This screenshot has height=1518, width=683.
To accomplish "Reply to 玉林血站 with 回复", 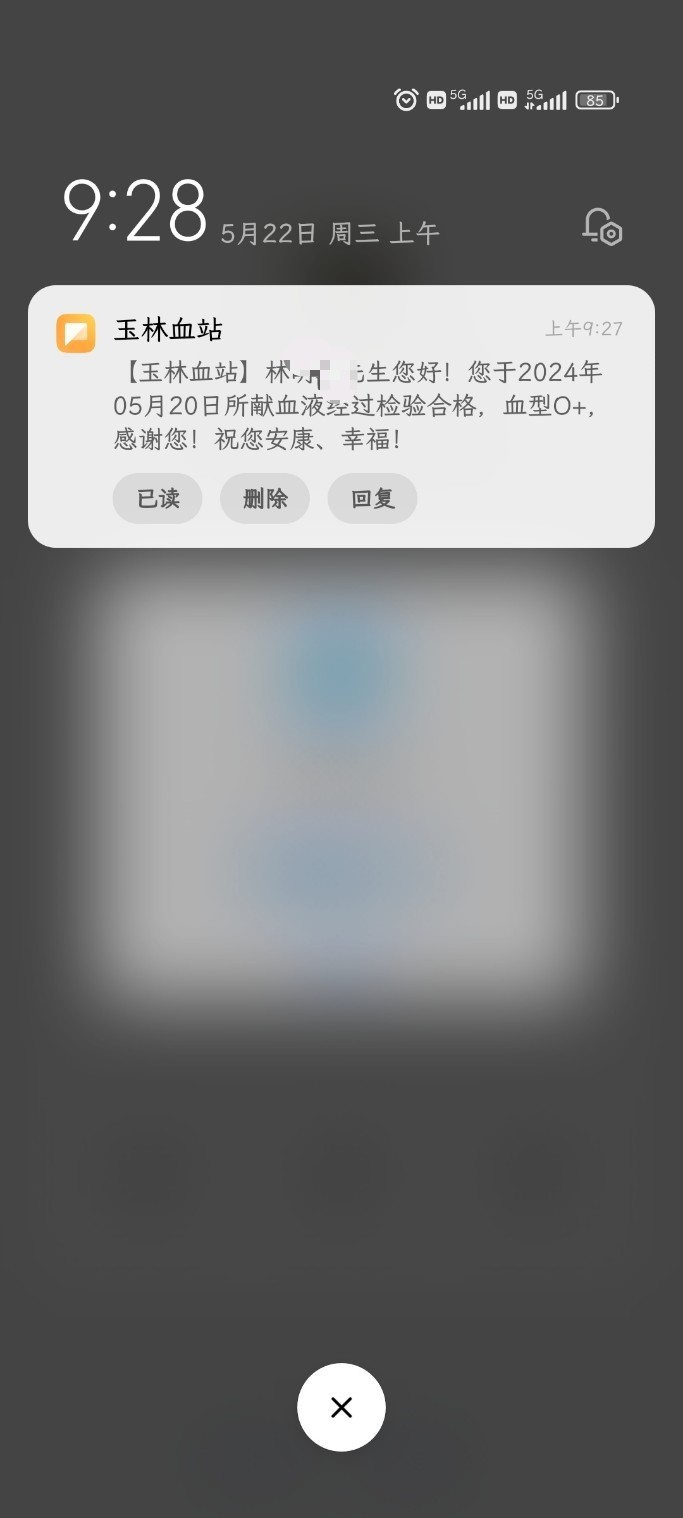I will click(x=372, y=498).
